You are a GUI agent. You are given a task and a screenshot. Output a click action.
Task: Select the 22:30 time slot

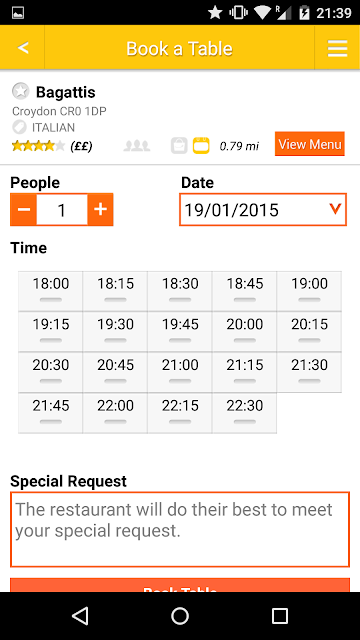244,413
